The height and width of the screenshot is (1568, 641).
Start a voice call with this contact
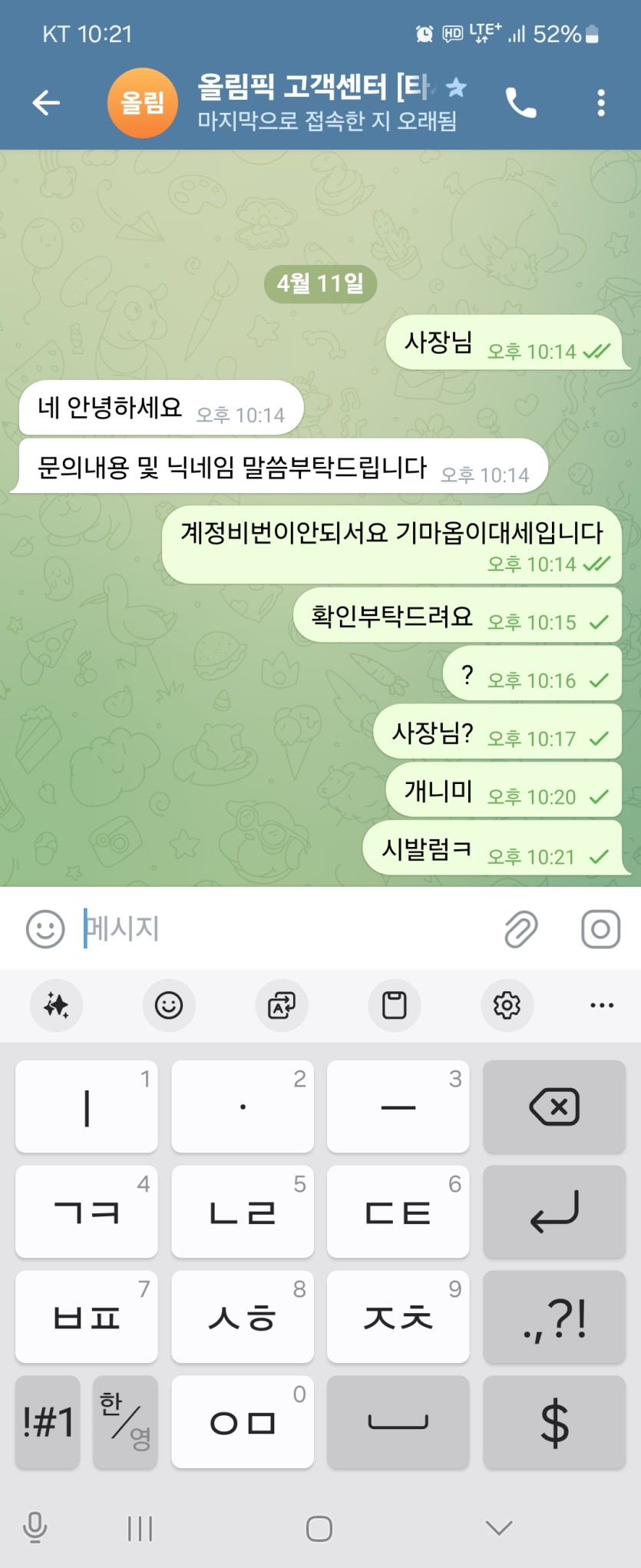click(x=520, y=103)
